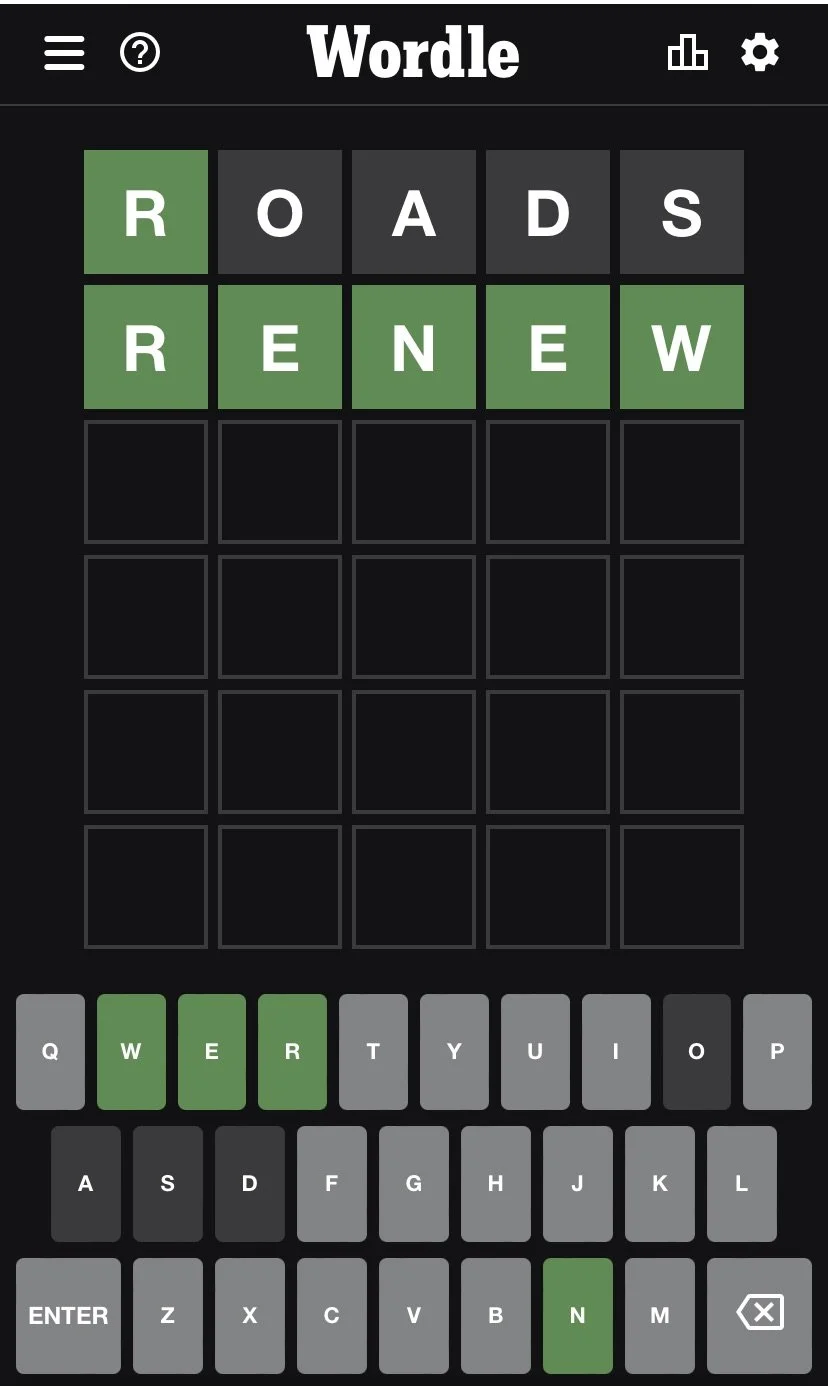The image size is (828, 1386).
Task: Select the green N key
Action: point(578,1315)
